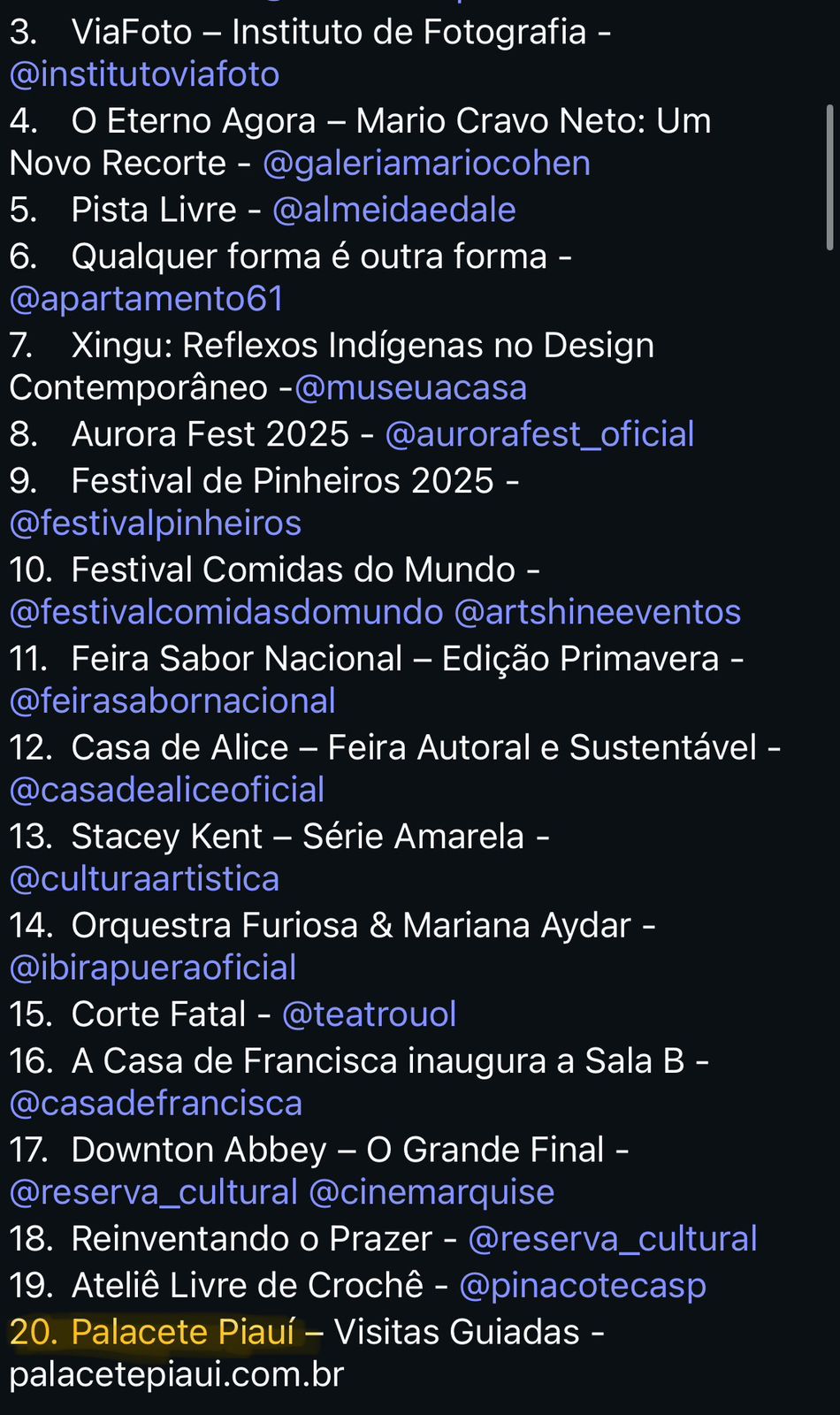The height and width of the screenshot is (1415, 840).
Task: Open the @pinacotecasp mention
Action: [x=582, y=1286]
